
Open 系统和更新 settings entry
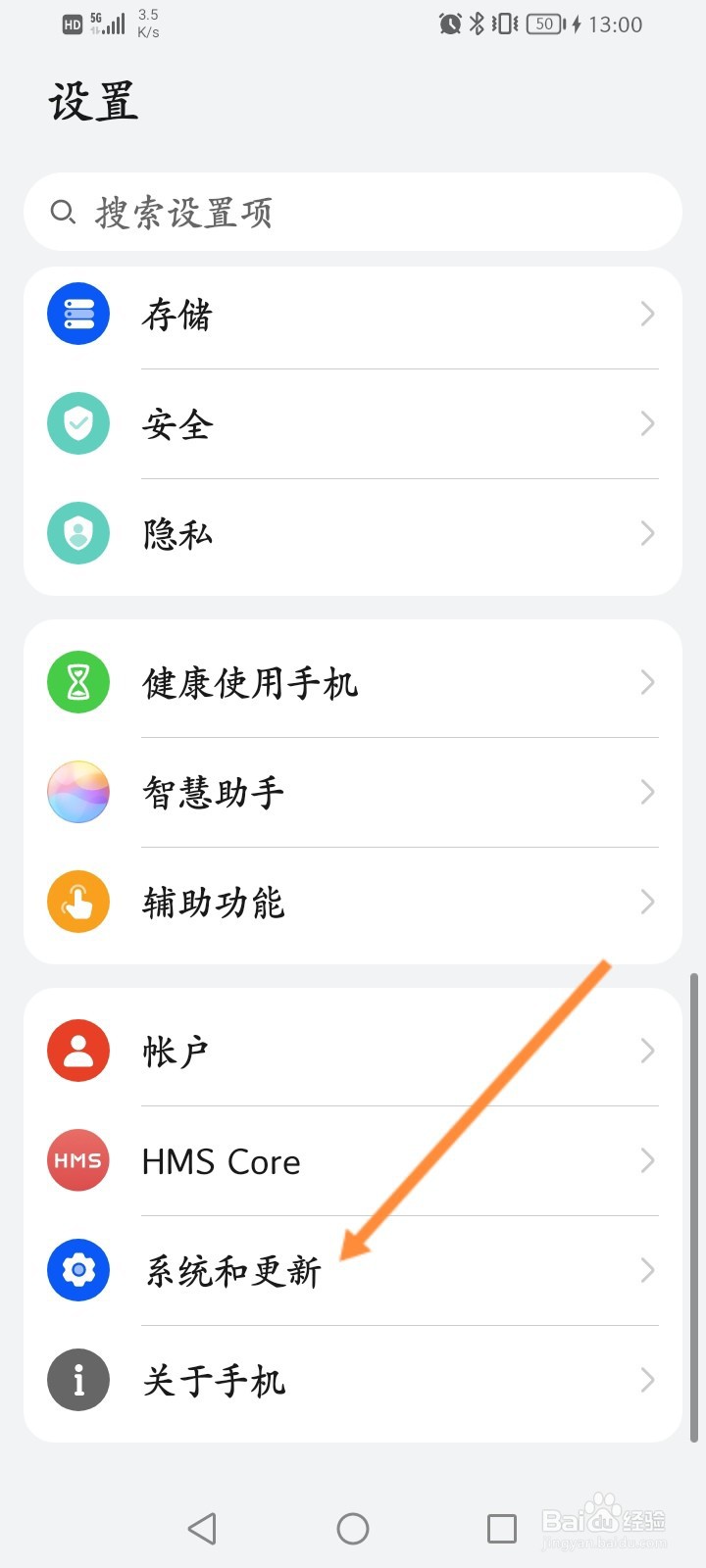[353, 1270]
